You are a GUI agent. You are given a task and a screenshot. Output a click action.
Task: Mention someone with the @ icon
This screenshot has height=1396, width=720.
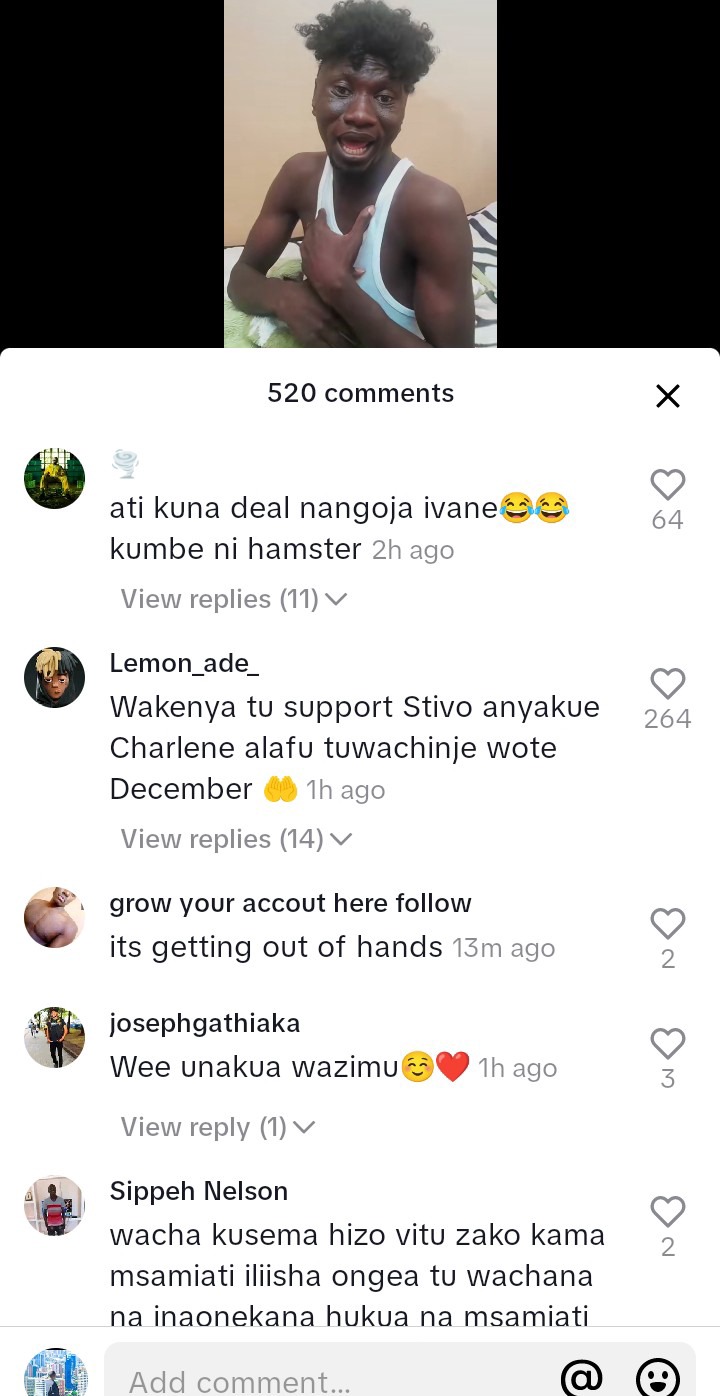[x=581, y=1378]
